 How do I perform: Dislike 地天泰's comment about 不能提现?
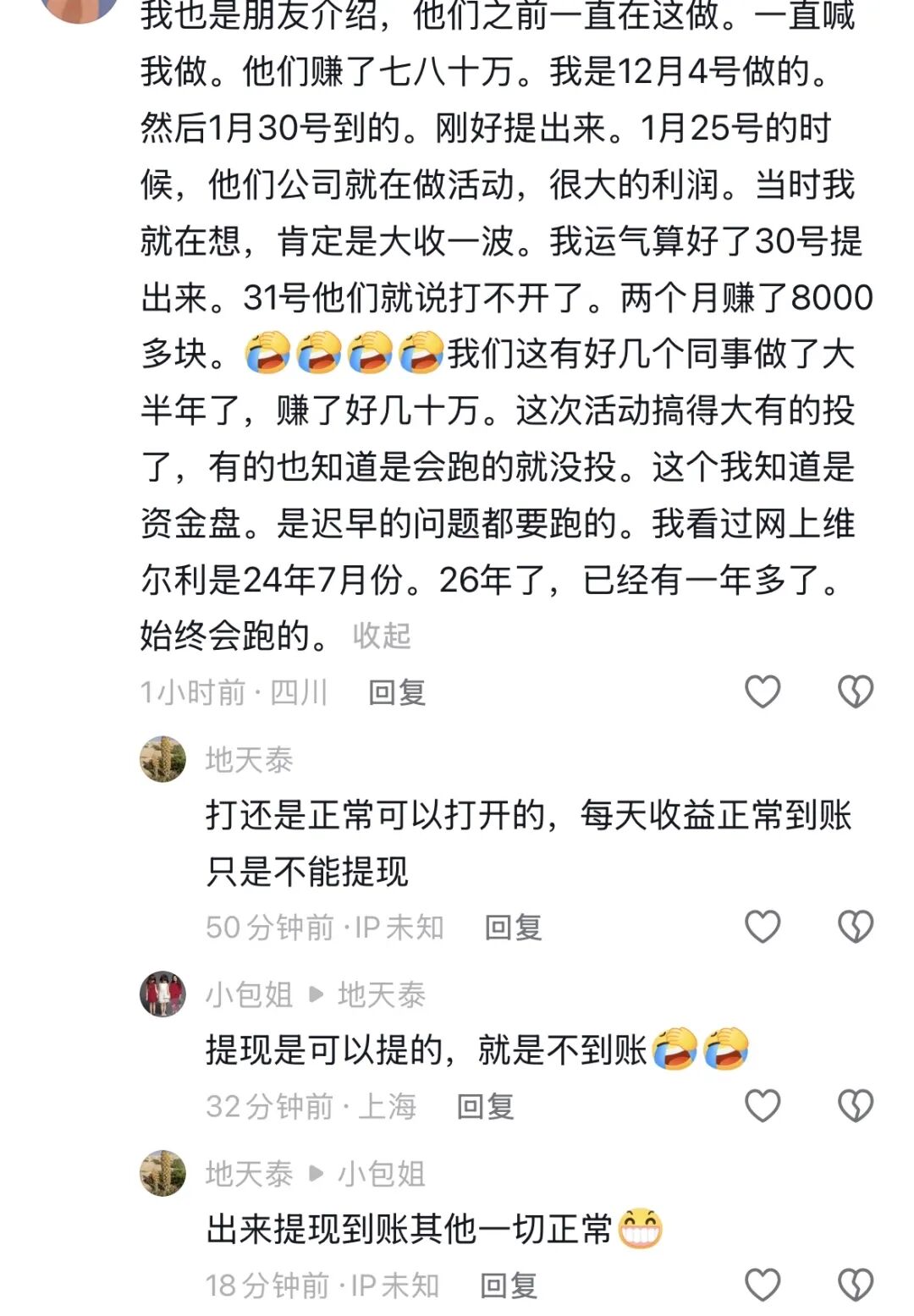click(x=855, y=927)
